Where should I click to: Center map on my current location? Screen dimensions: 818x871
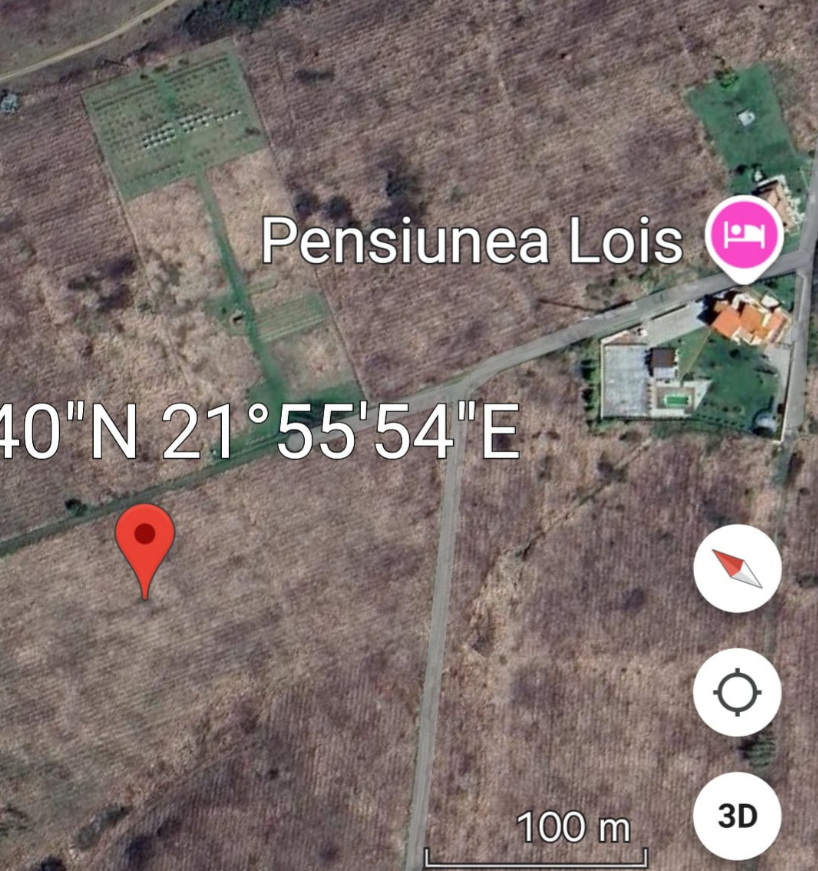point(737,693)
